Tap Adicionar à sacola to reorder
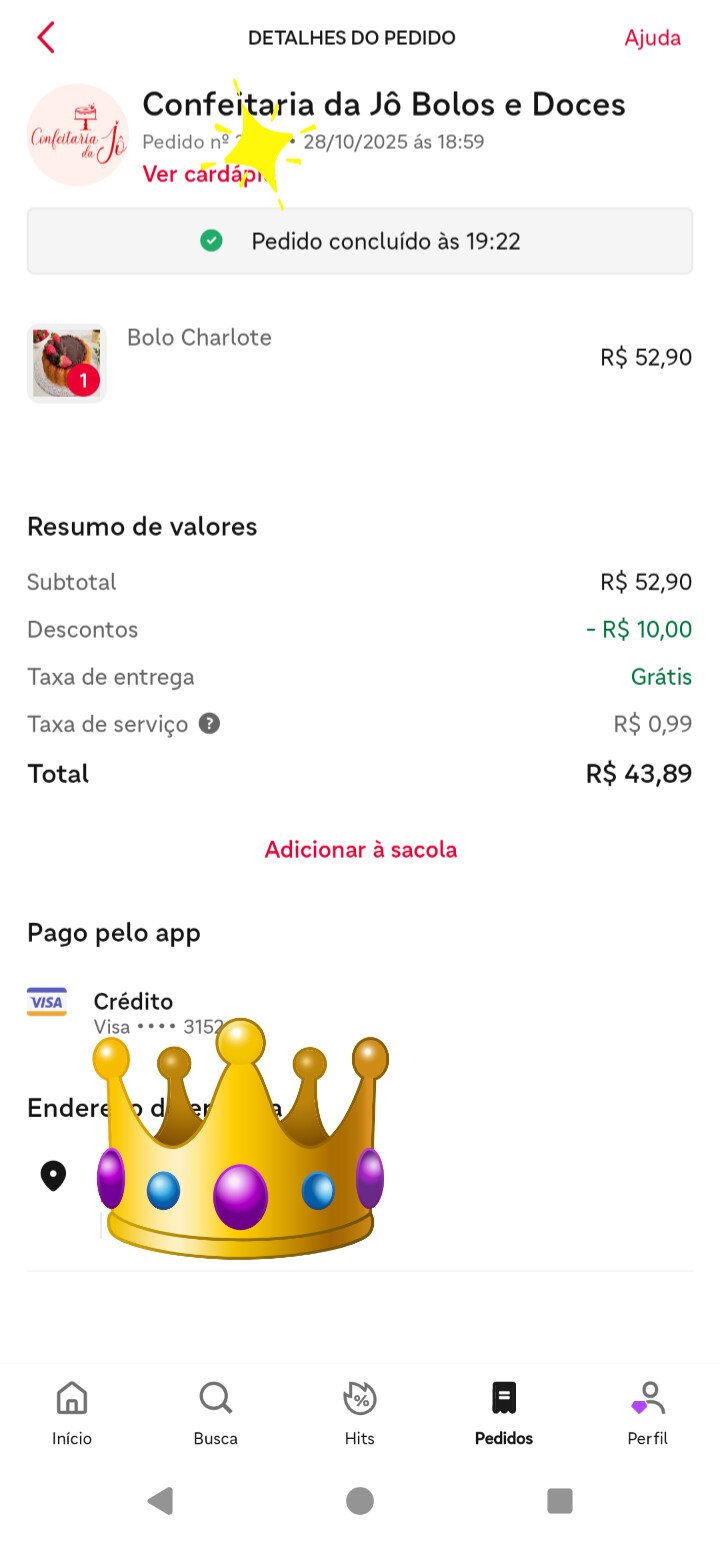Screen dimensions: 720x1541 [x=360, y=850]
